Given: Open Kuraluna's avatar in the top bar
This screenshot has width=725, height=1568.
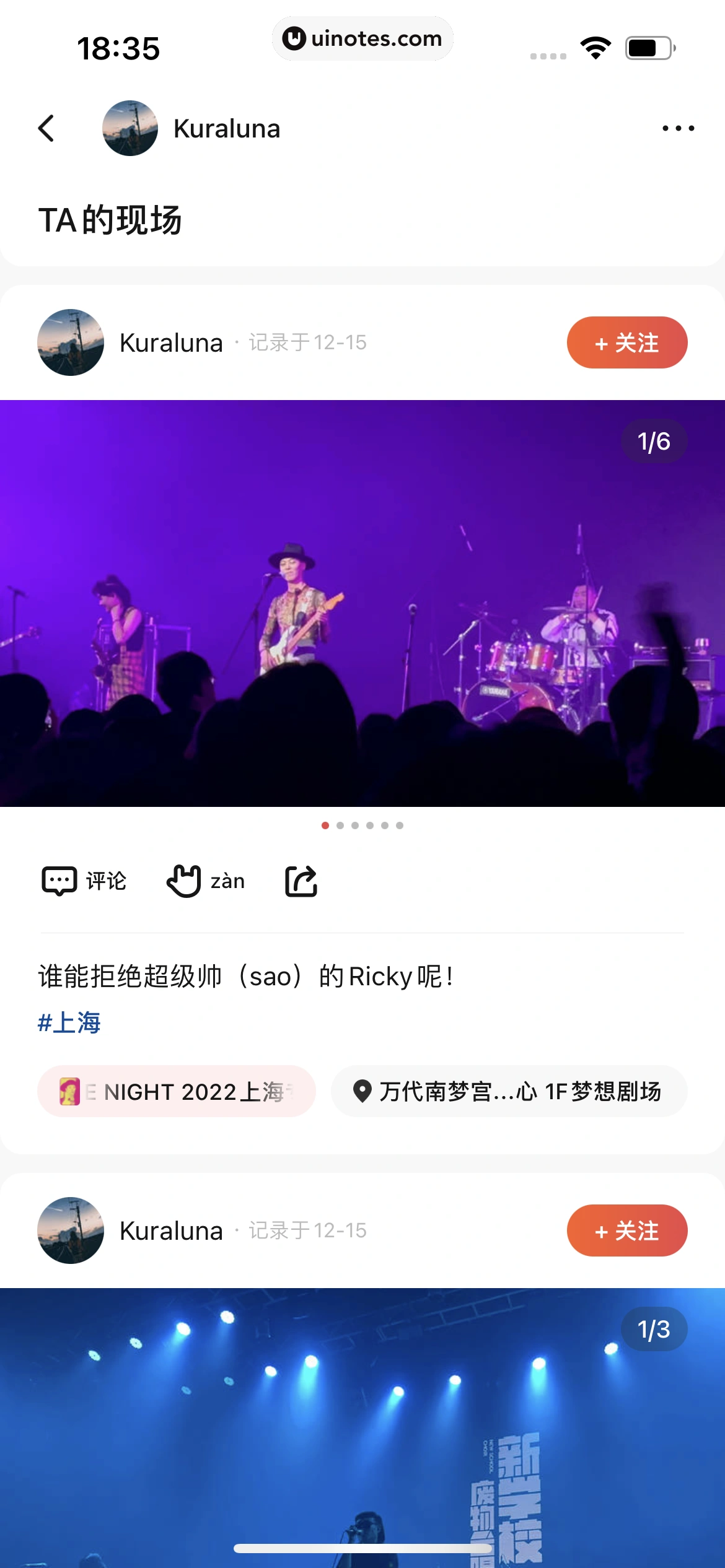Looking at the screenshot, I should point(130,128).
